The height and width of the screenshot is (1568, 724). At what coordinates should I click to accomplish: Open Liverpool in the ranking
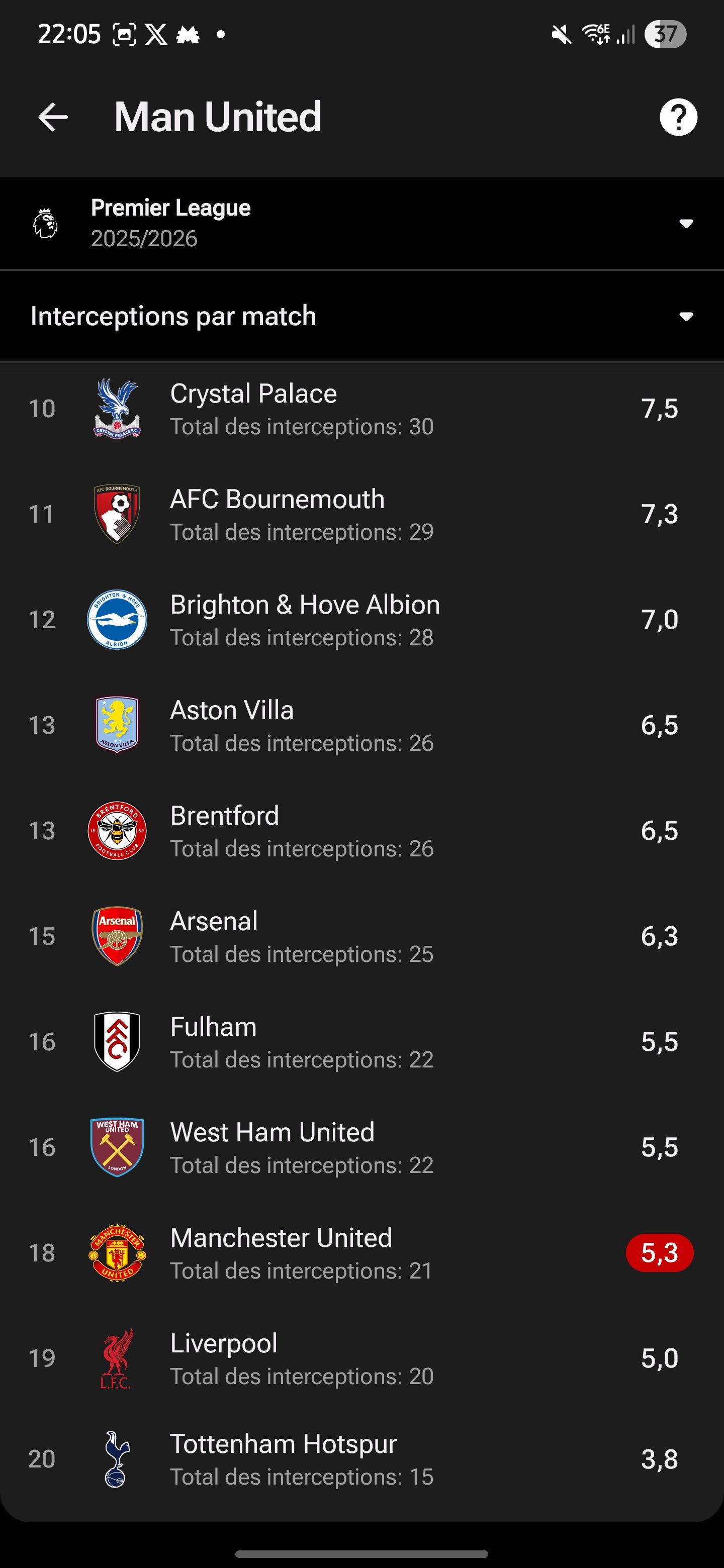[x=361, y=1358]
